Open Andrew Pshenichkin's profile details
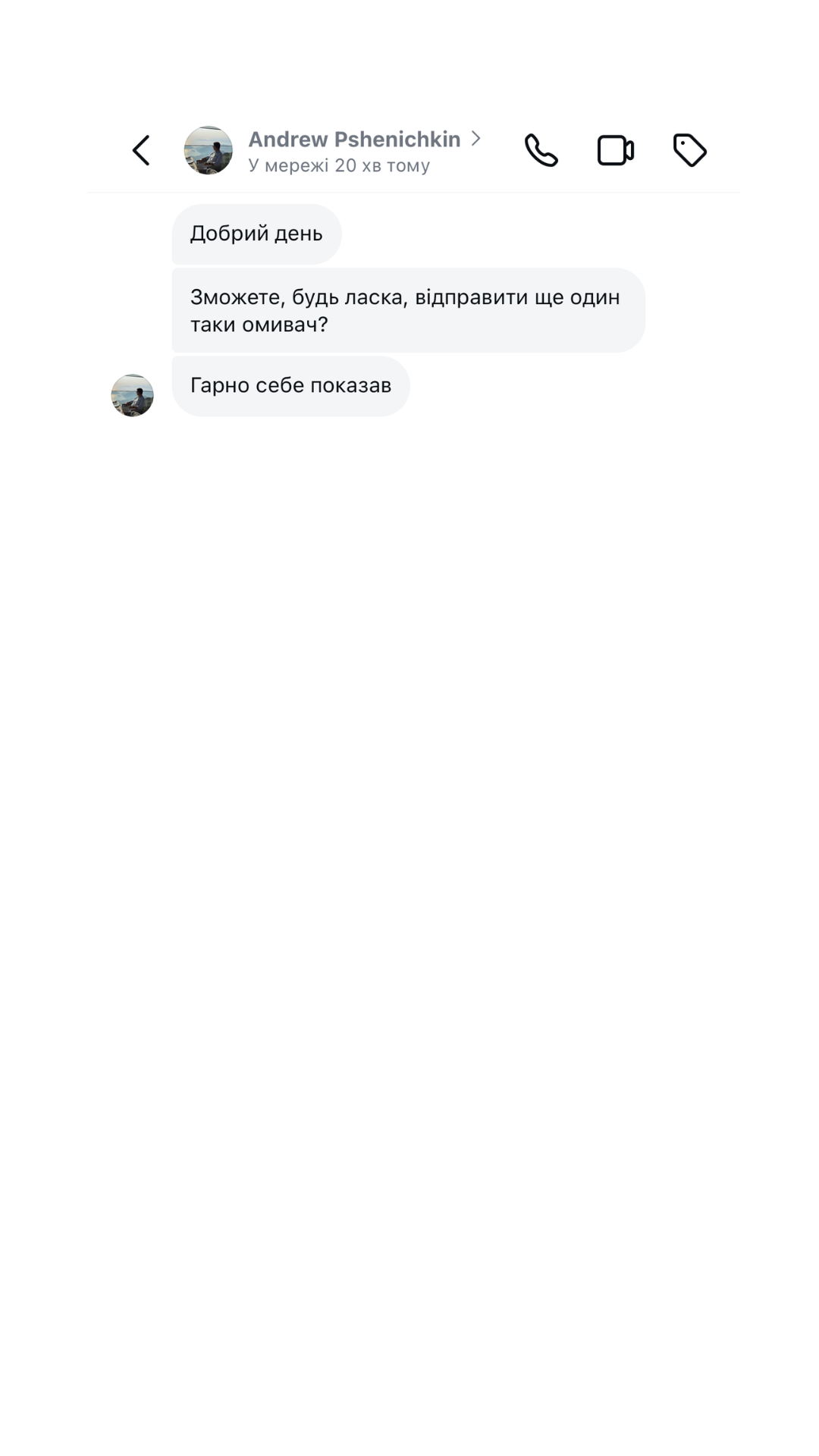Image resolution: width=819 pixels, height=1456 pixels. click(365, 140)
